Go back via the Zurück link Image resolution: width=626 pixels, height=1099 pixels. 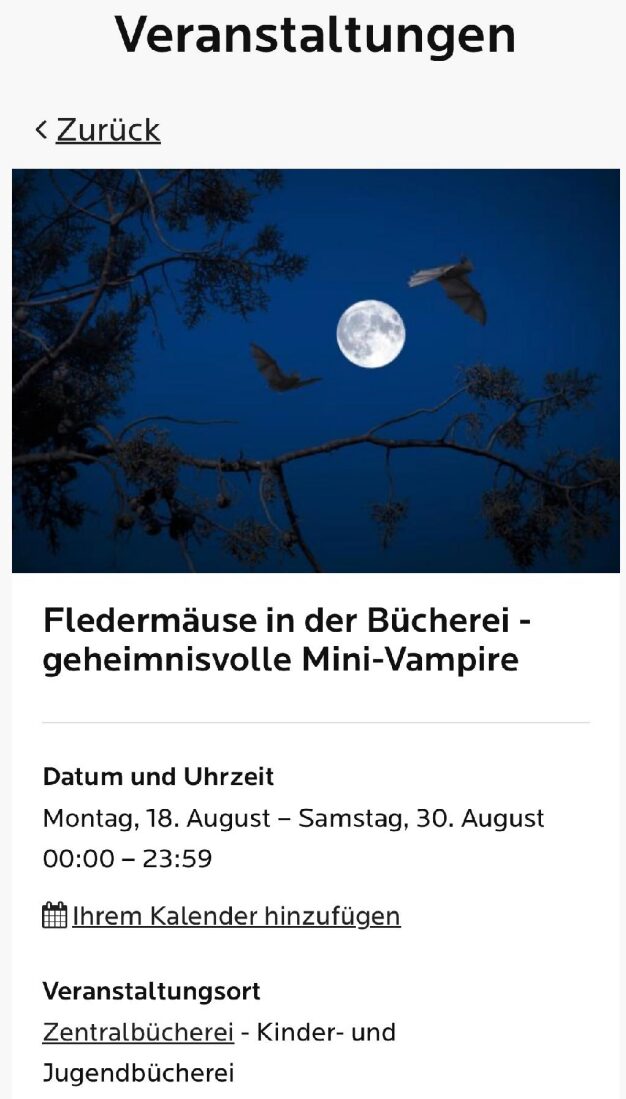pyautogui.click(x=107, y=130)
